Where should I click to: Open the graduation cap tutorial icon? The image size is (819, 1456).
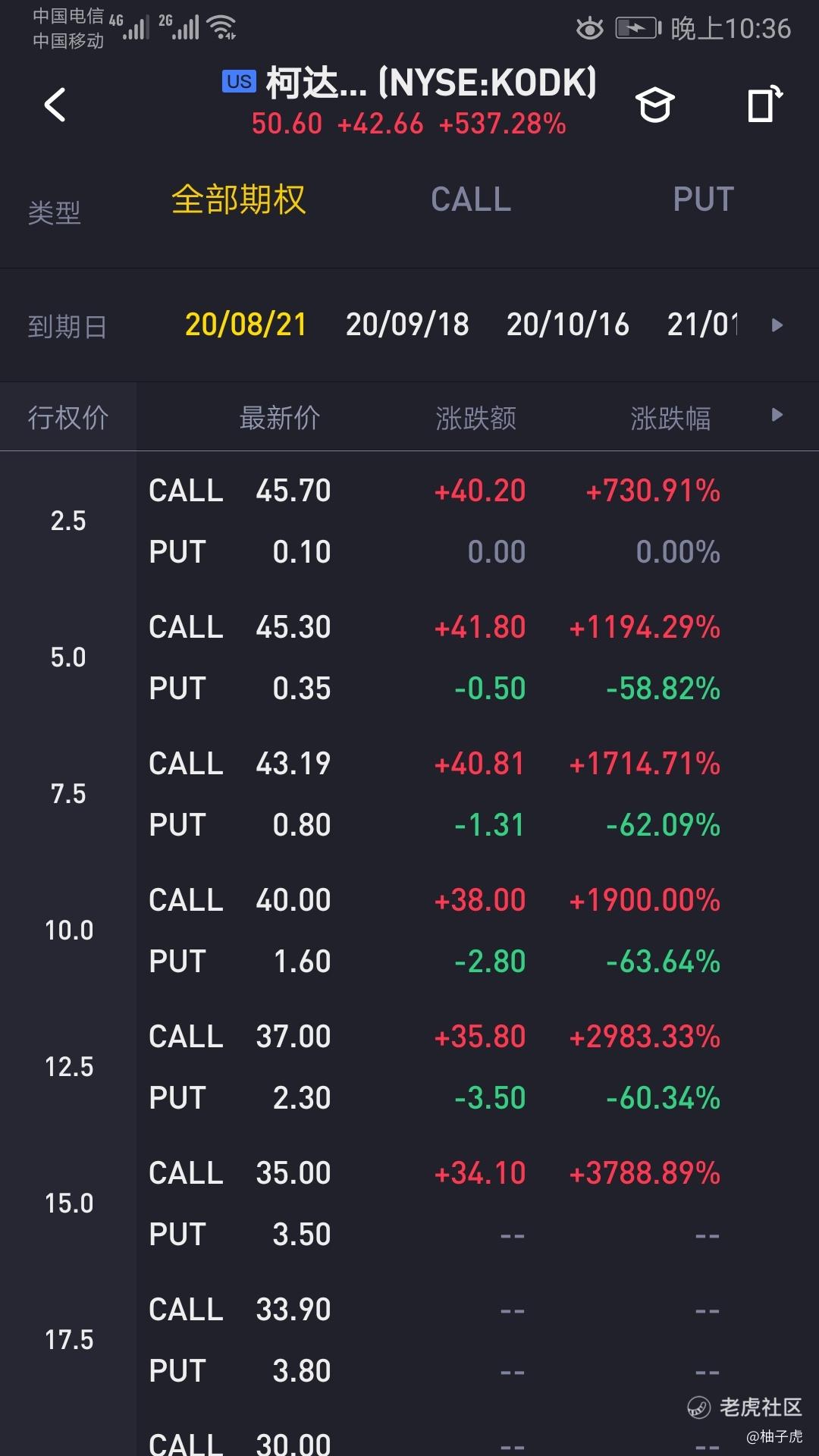tap(655, 105)
